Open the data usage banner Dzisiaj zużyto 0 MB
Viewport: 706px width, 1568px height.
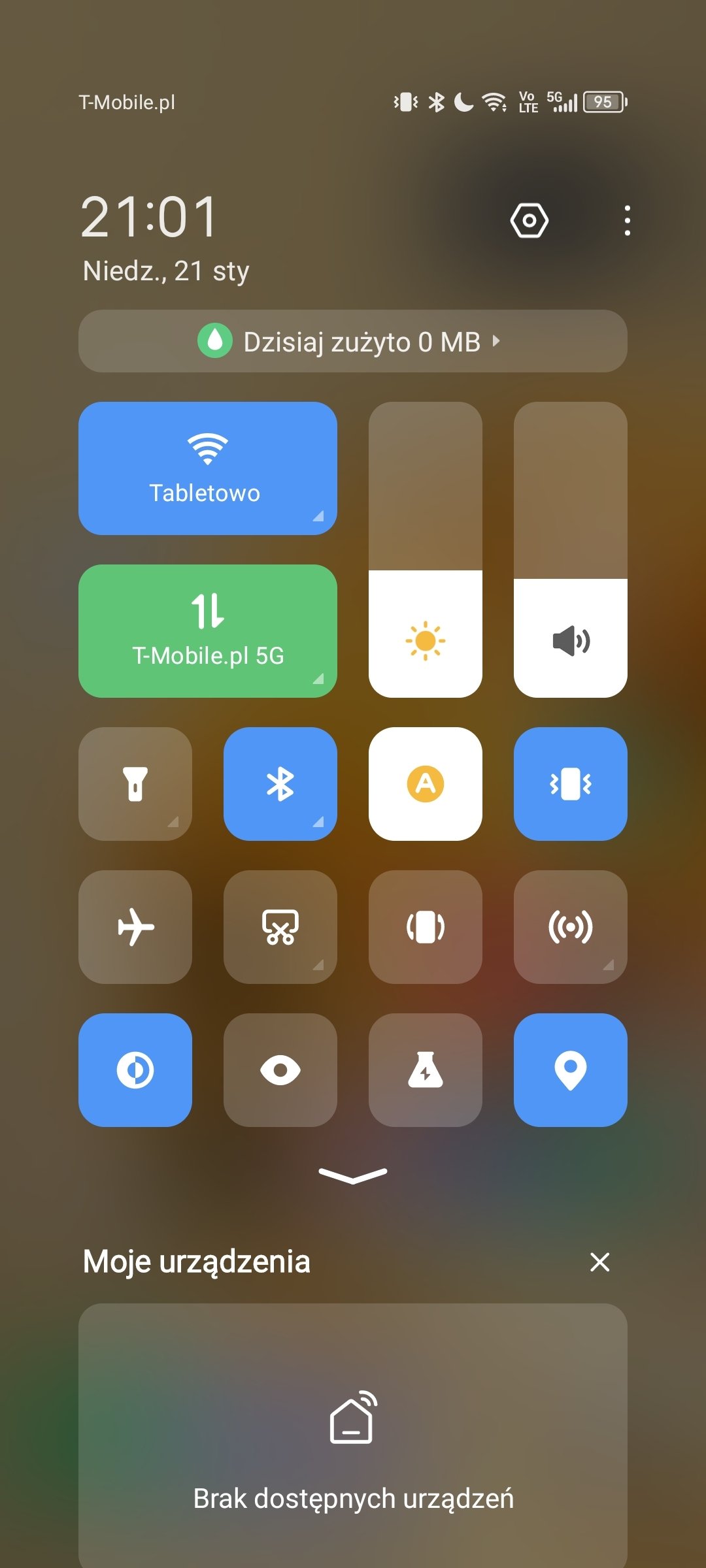[353, 341]
